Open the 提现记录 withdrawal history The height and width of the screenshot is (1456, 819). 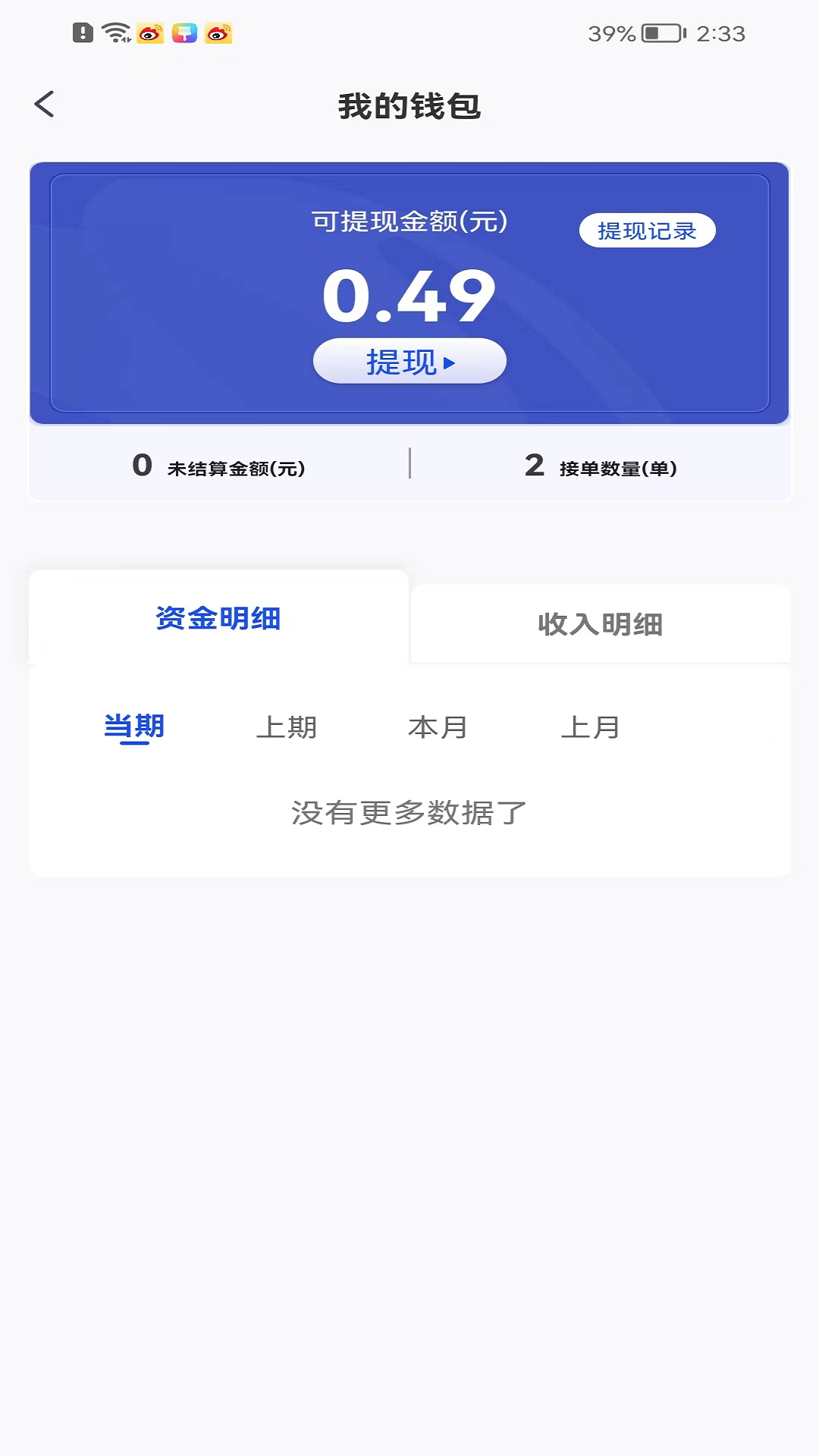(647, 231)
